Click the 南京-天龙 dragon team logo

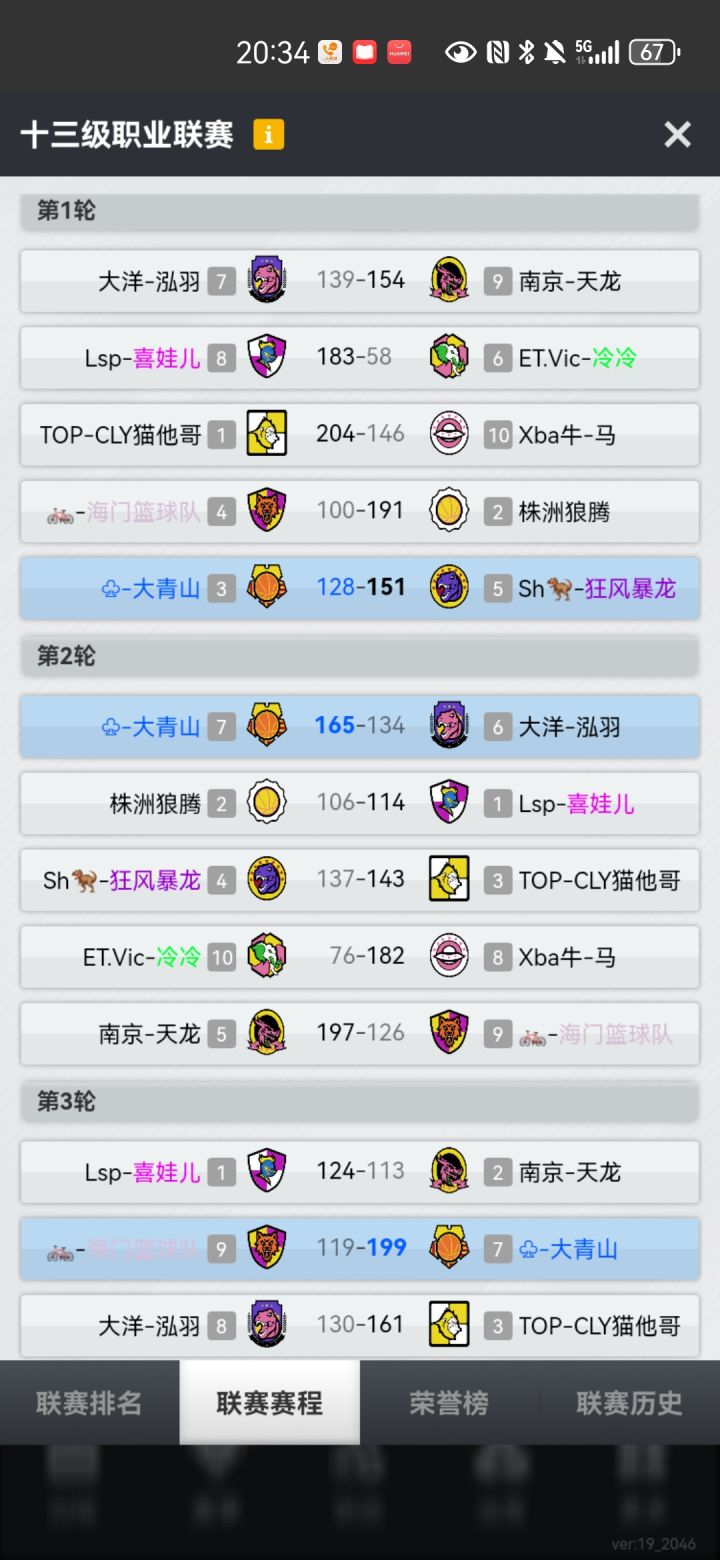tap(448, 280)
